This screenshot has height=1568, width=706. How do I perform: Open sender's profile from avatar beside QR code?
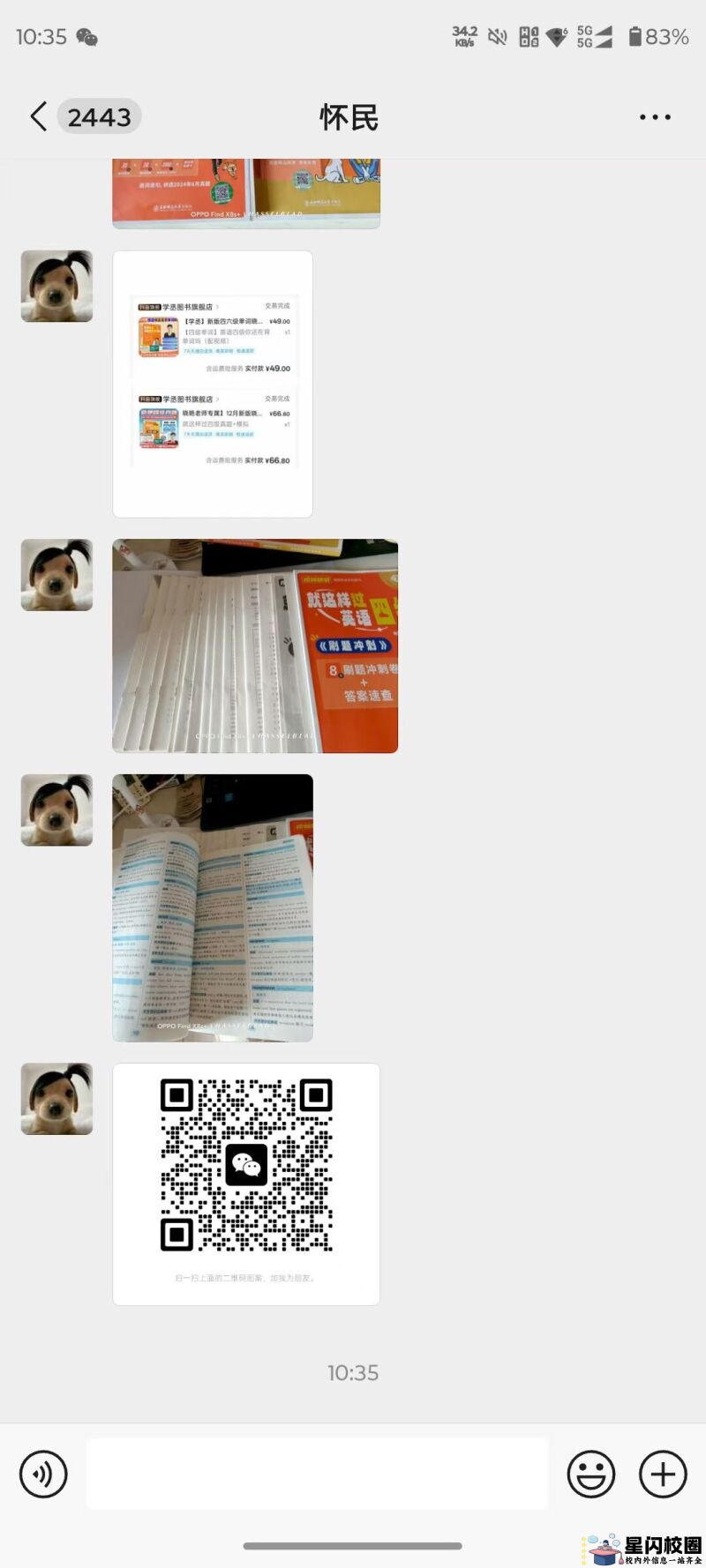coord(56,1098)
